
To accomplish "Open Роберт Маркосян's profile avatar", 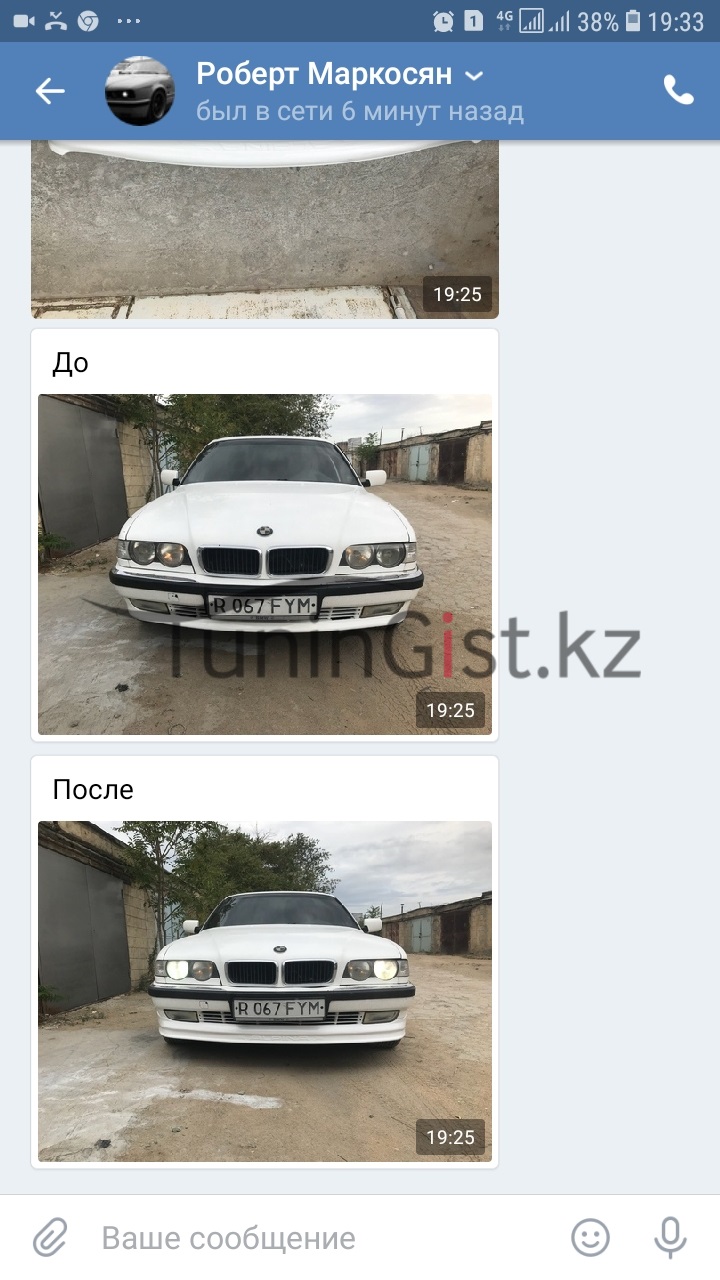I will pos(140,91).
